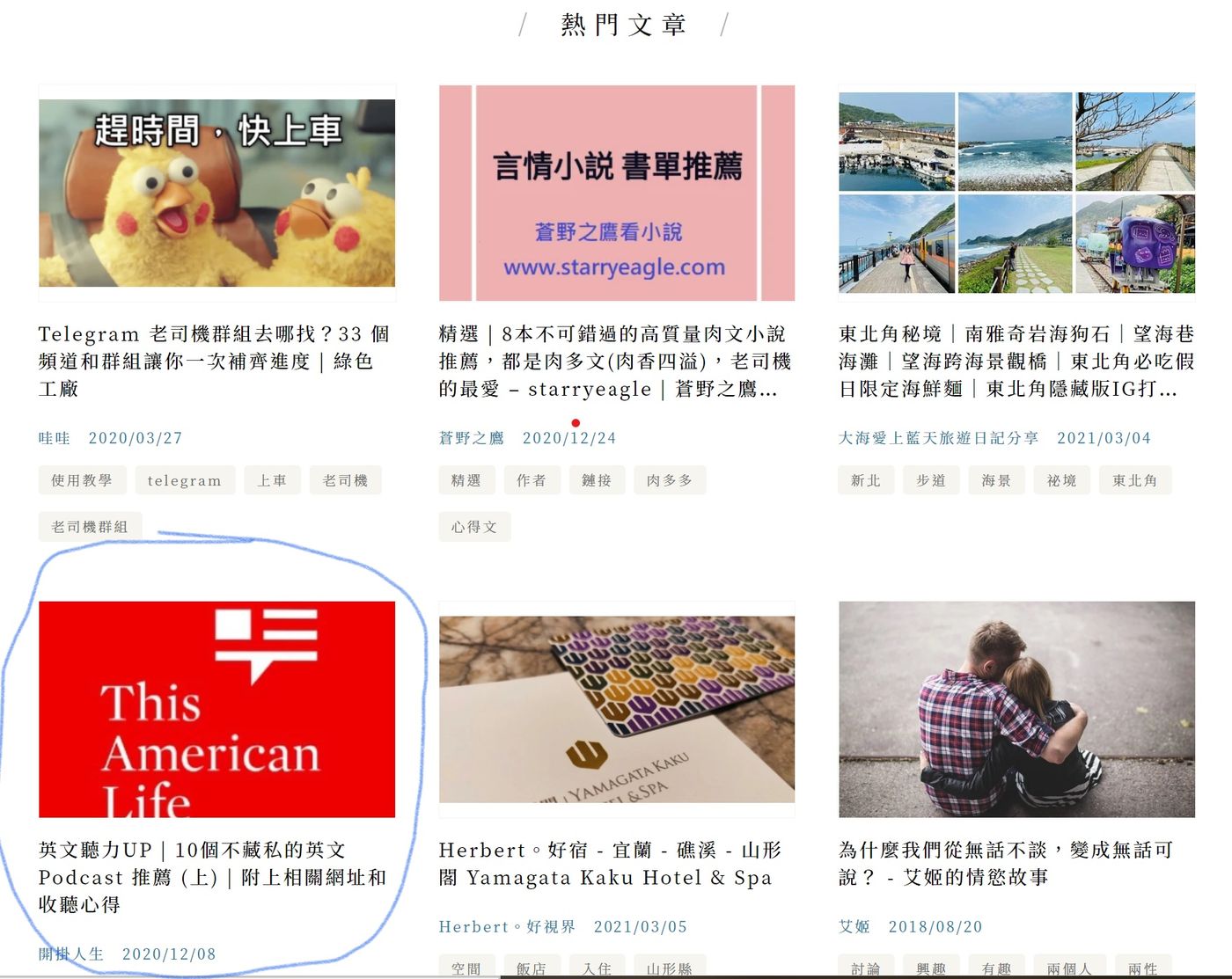Open the This American Life podcast article

coord(216,709)
